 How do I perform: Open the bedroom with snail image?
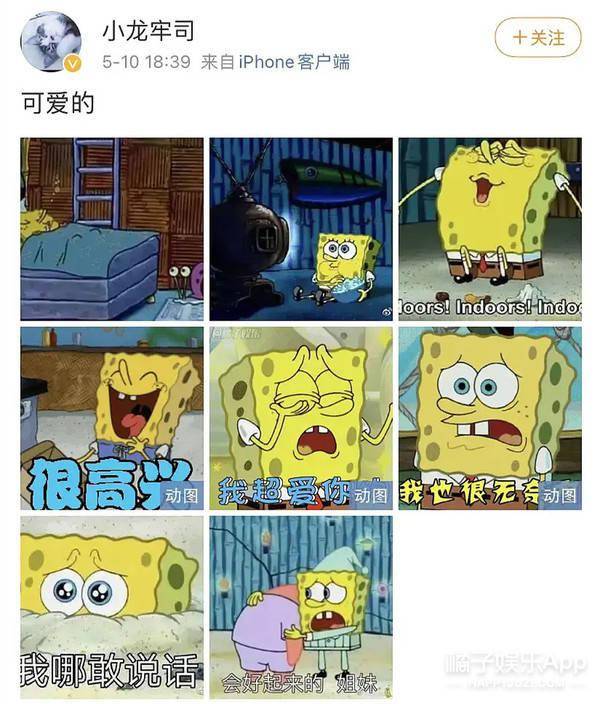(111, 229)
